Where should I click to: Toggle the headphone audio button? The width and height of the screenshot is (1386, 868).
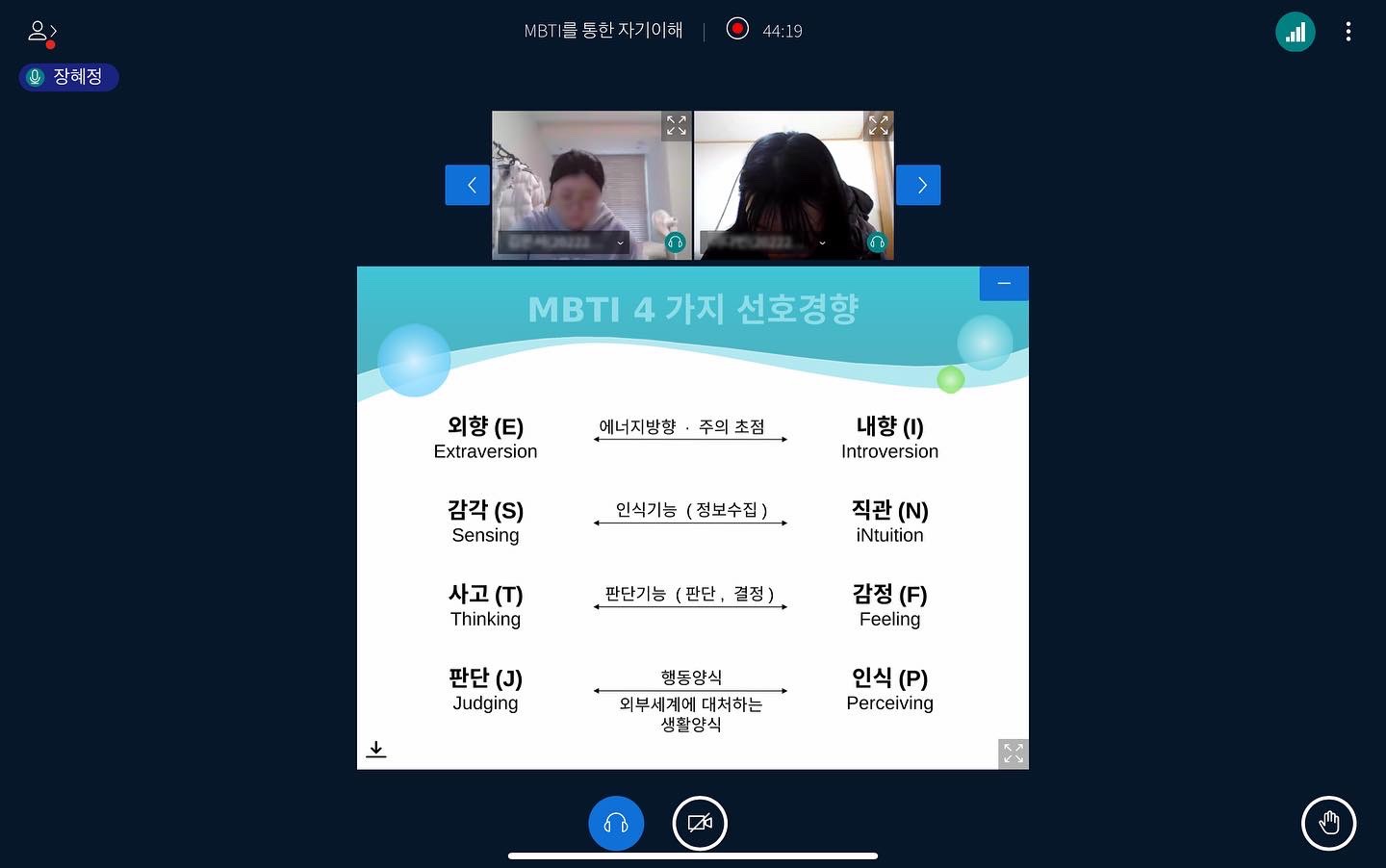coord(616,824)
